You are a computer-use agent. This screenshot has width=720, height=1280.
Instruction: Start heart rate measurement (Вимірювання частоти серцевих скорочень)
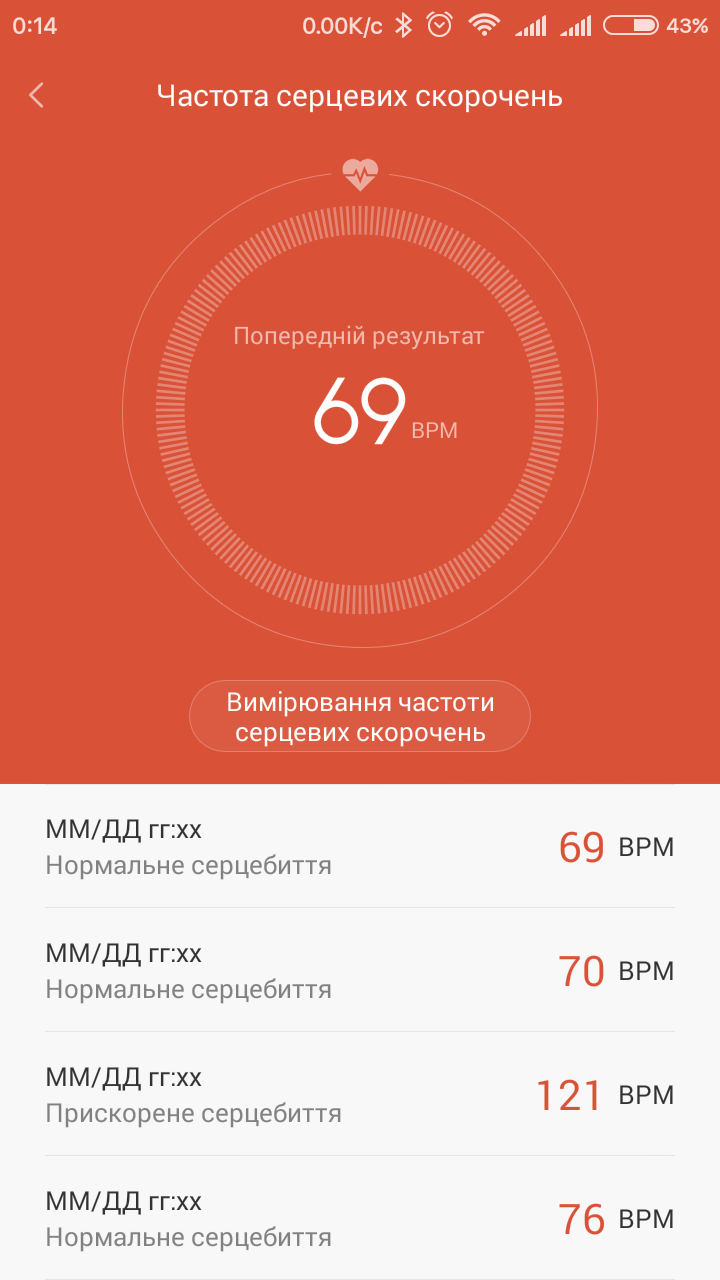[x=360, y=717]
